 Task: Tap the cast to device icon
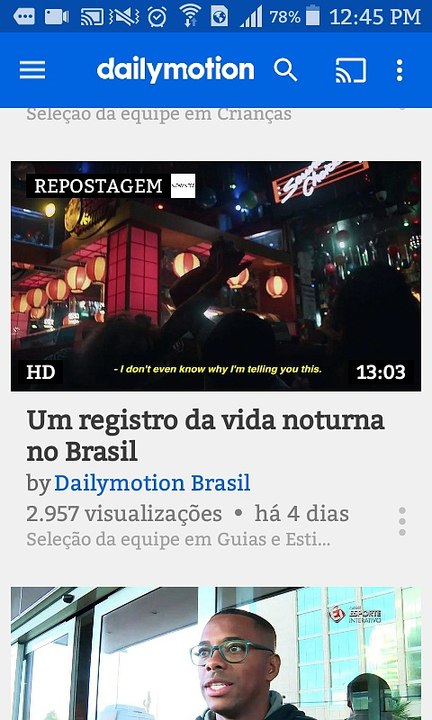pos(351,70)
